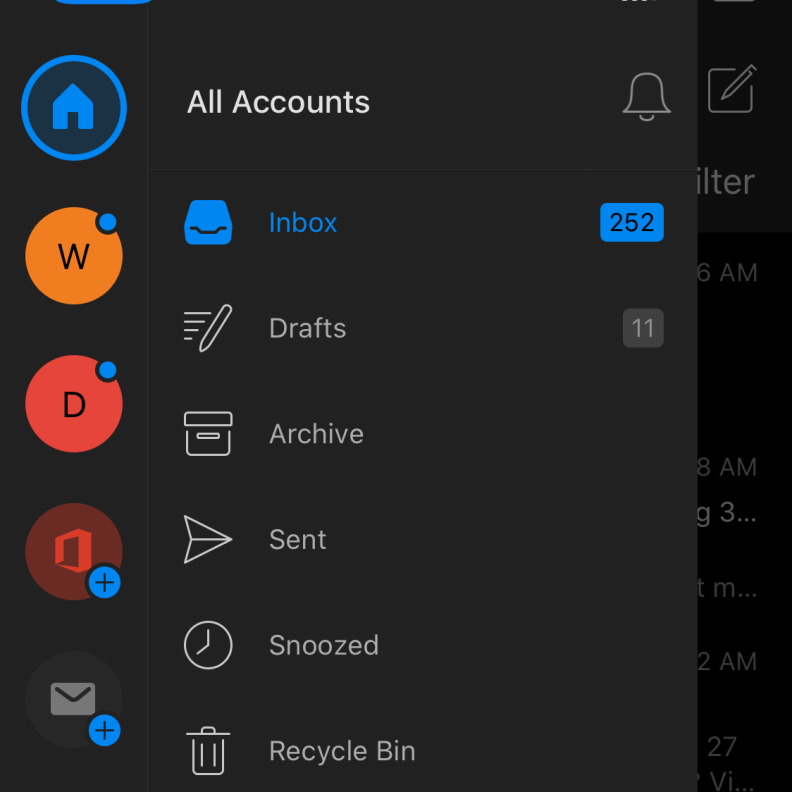Open the Archive folder
Screen dimensions: 792x792
[x=316, y=434]
